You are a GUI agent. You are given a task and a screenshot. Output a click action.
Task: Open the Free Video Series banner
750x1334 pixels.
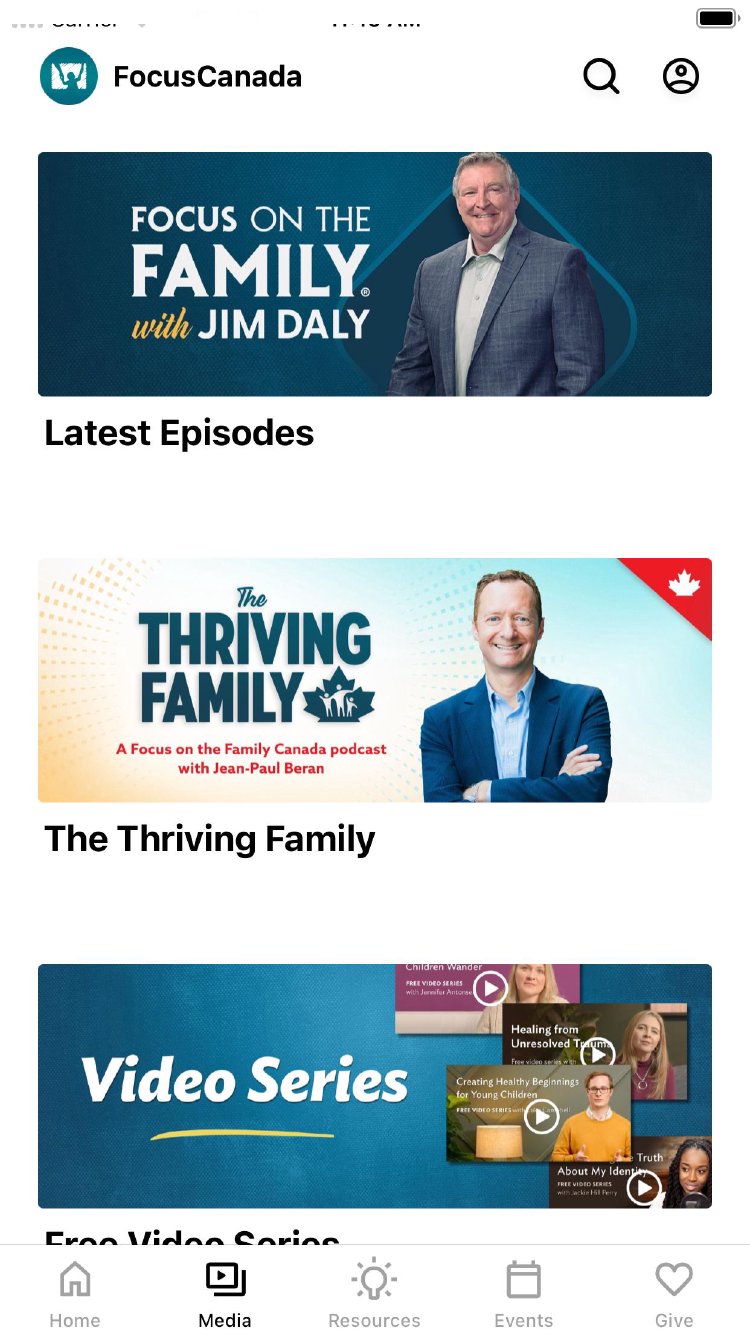tap(375, 1086)
